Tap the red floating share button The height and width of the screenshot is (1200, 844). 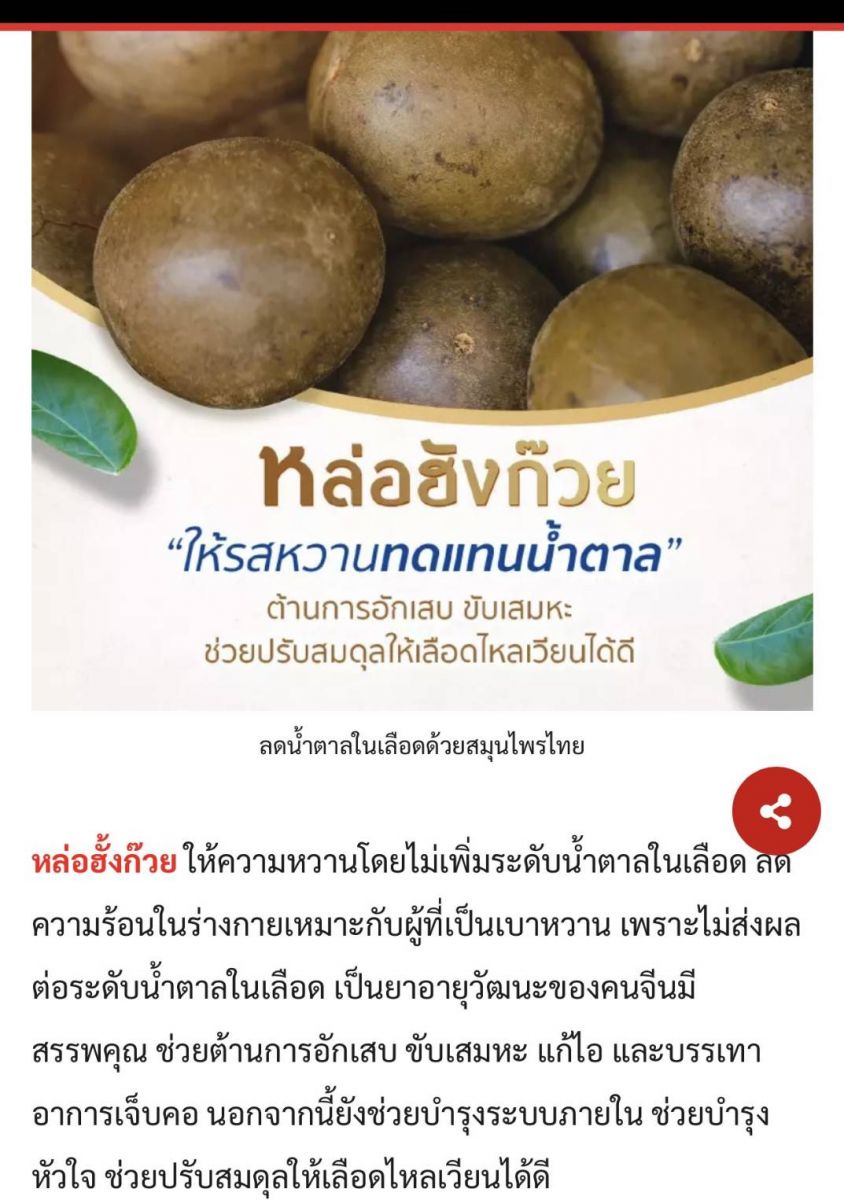(x=776, y=811)
